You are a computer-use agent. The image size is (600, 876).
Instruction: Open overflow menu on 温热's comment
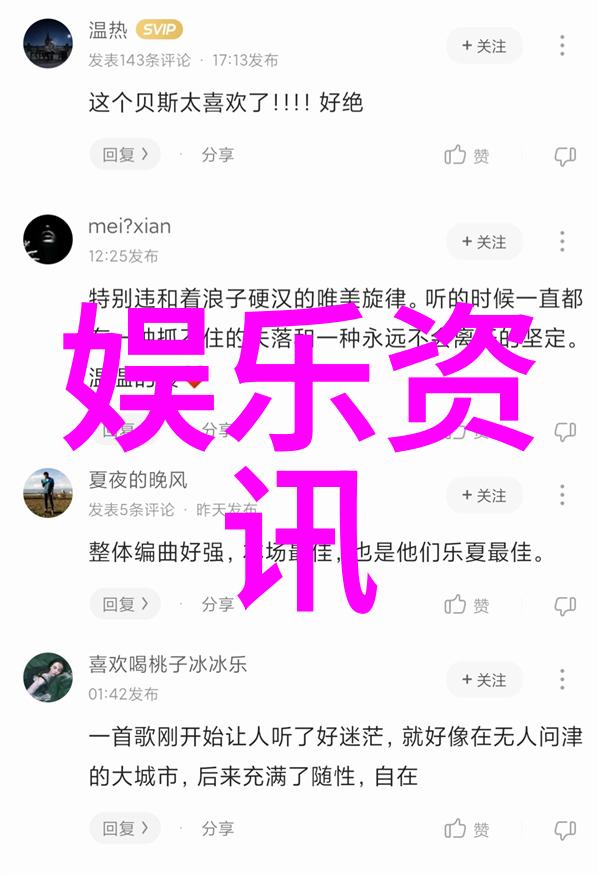click(563, 46)
